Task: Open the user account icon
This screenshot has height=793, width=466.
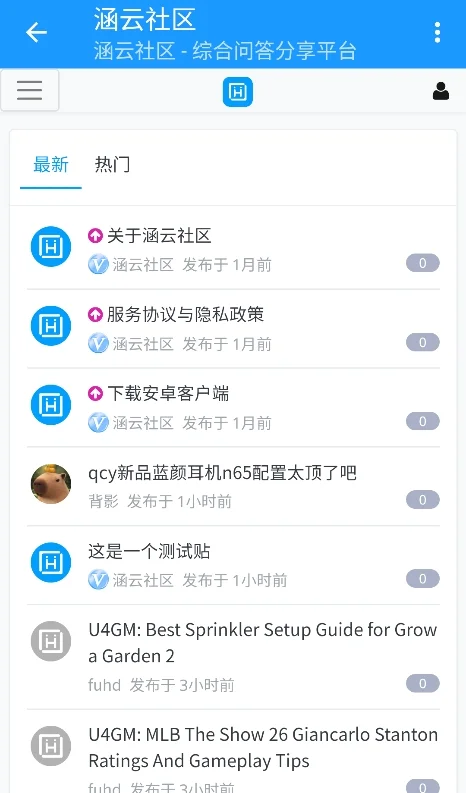Action: 441,91
